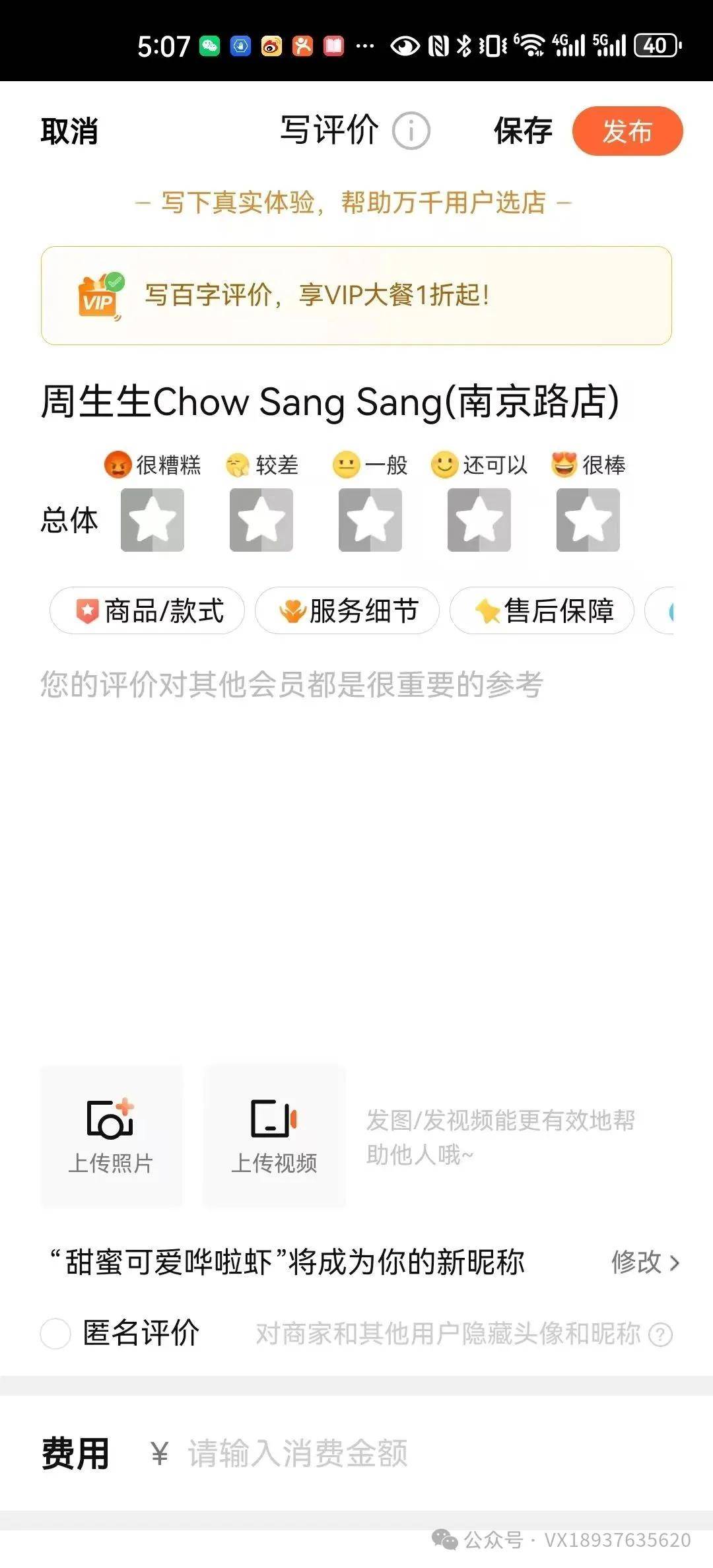713x1568 pixels.
Task: Save the review draft with 保存
Action: [x=523, y=131]
